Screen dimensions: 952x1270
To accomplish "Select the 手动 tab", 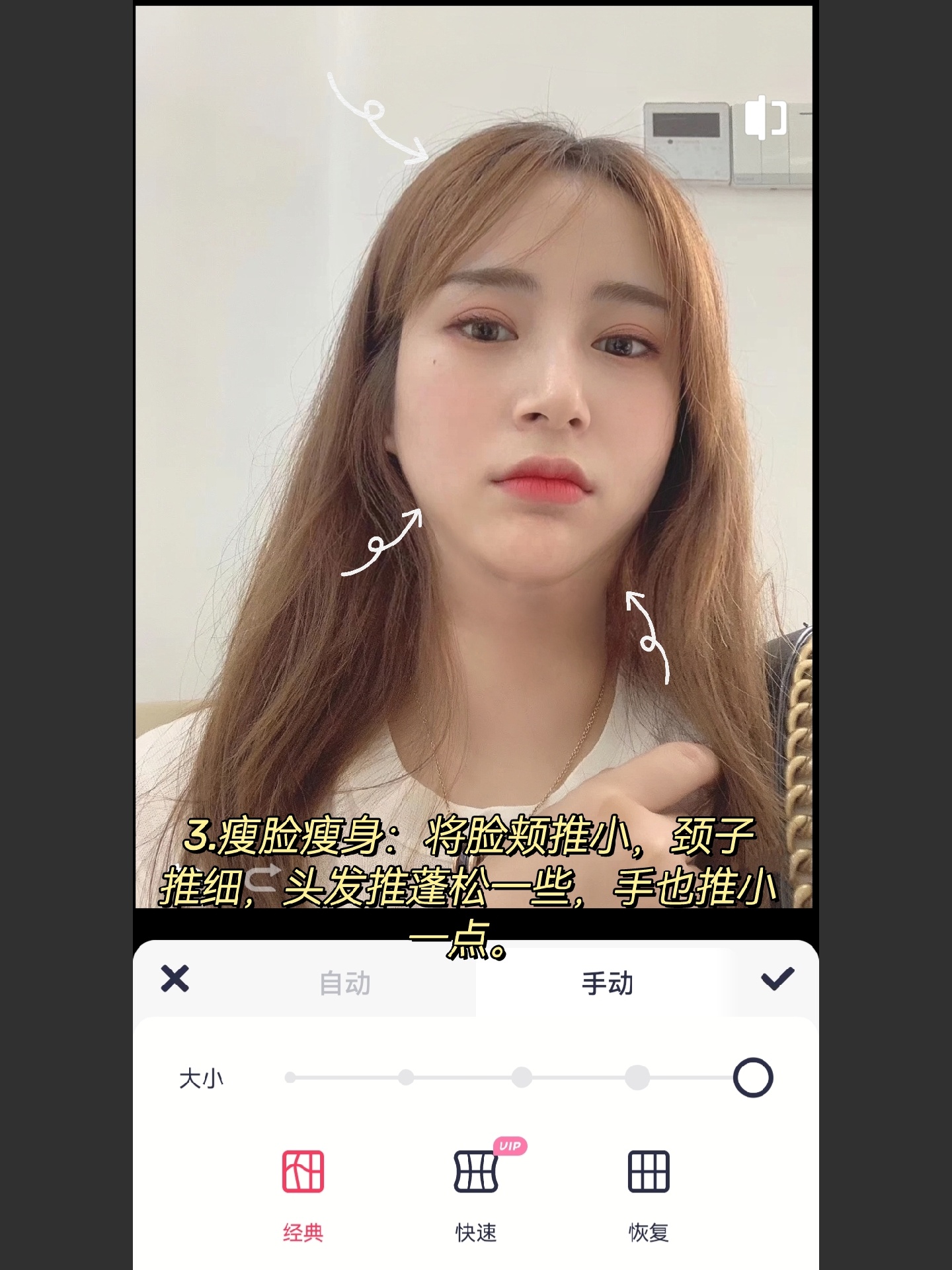I will coord(607,984).
